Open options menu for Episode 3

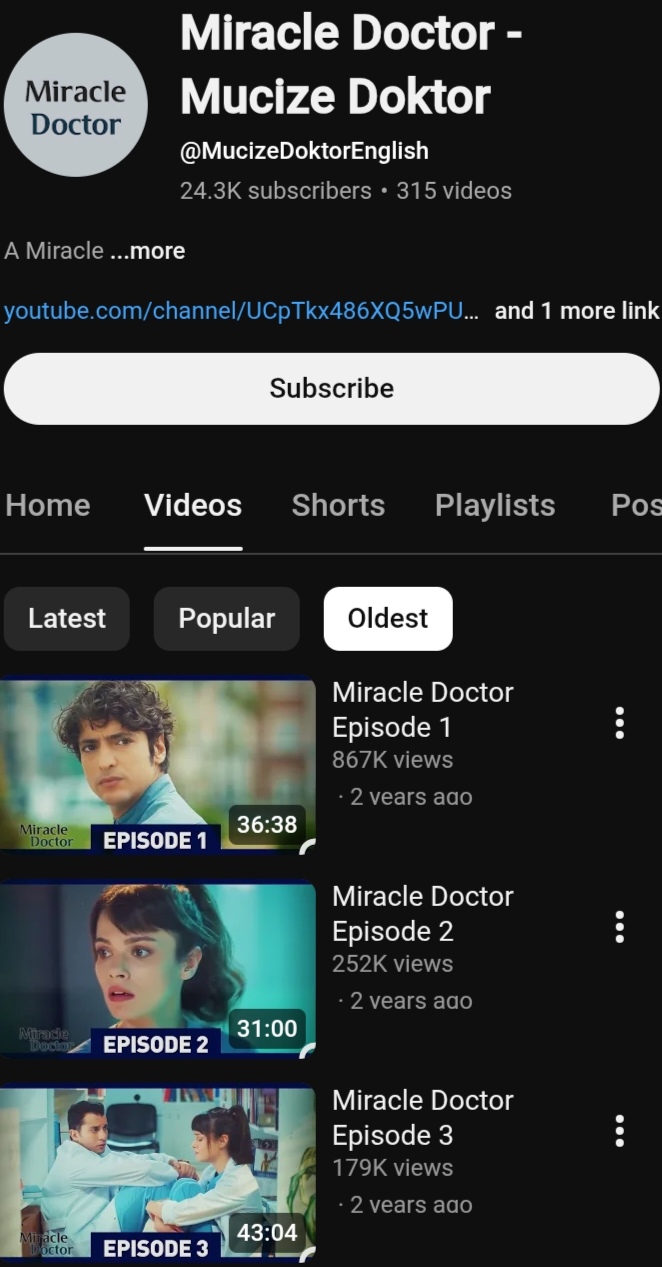(620, 1131)
